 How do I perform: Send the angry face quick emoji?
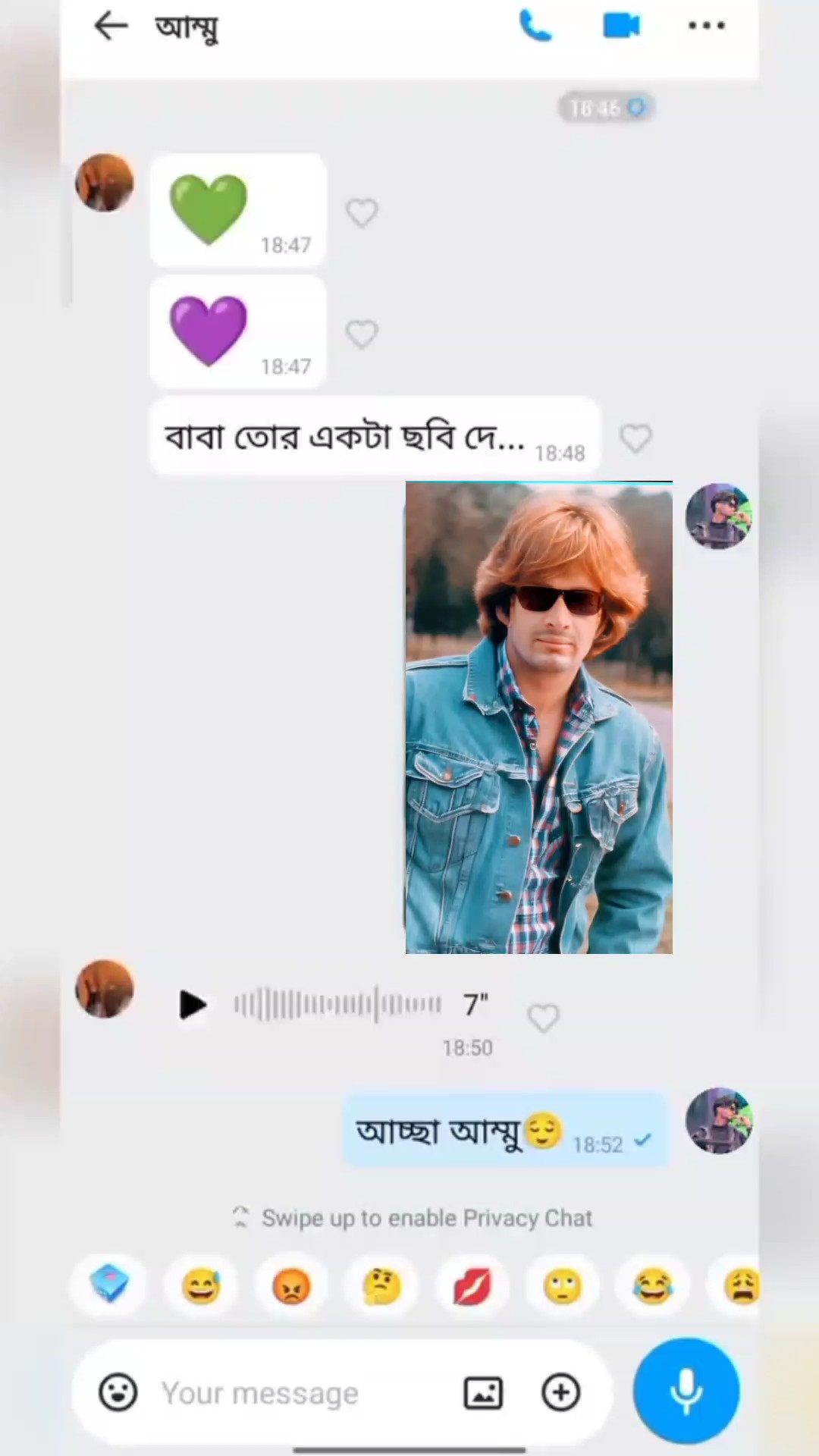coord(291,1286)
